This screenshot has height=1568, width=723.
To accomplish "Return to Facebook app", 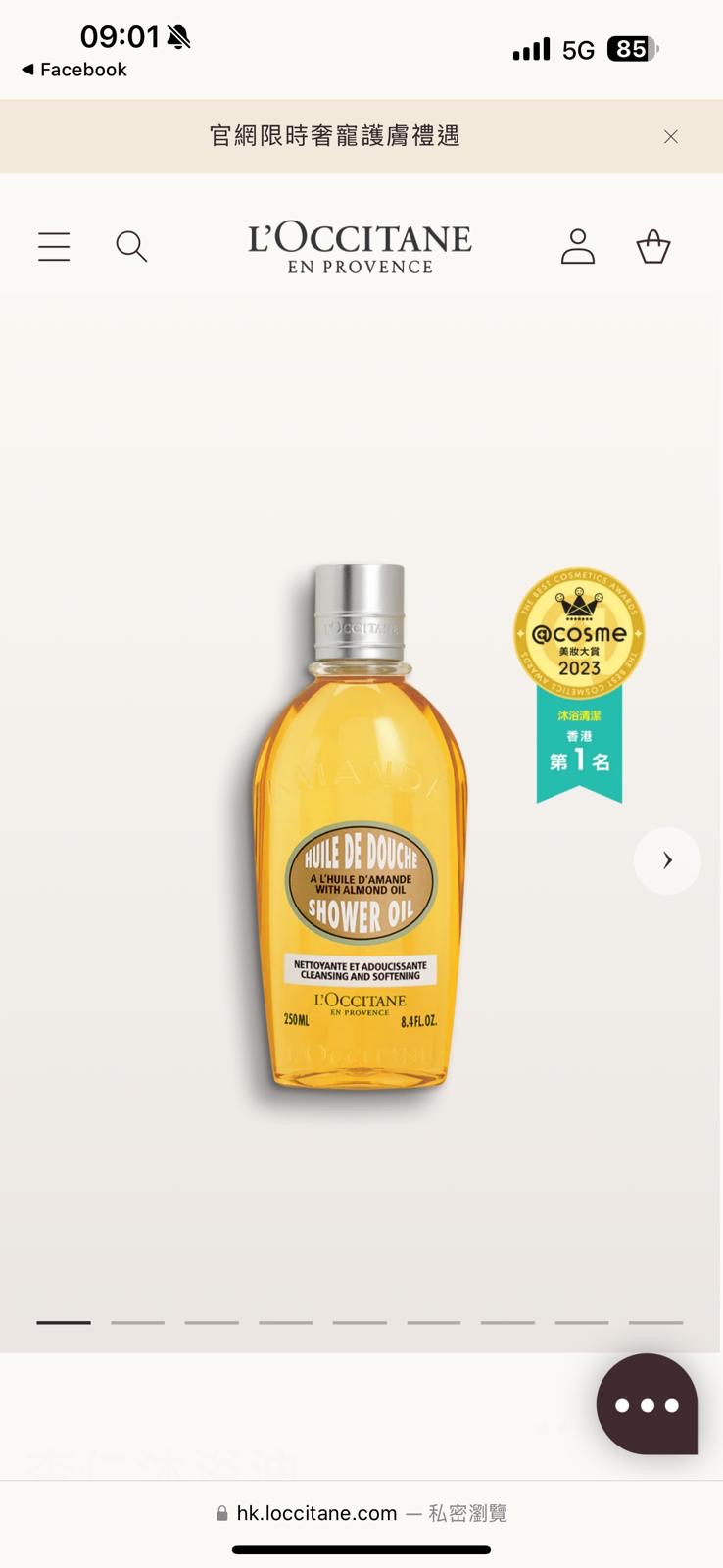I will point(74,70).
